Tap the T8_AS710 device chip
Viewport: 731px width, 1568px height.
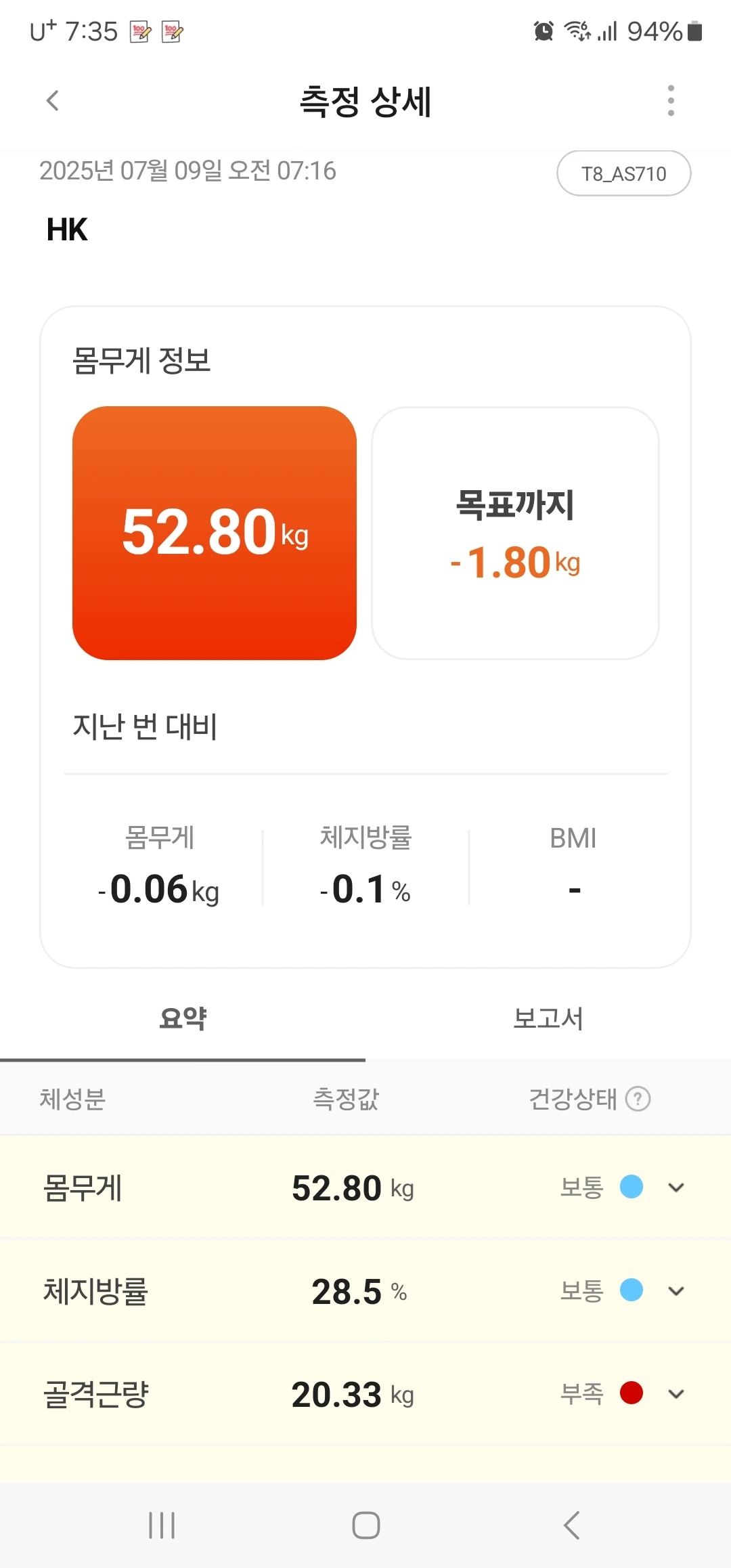click(623, 173)
